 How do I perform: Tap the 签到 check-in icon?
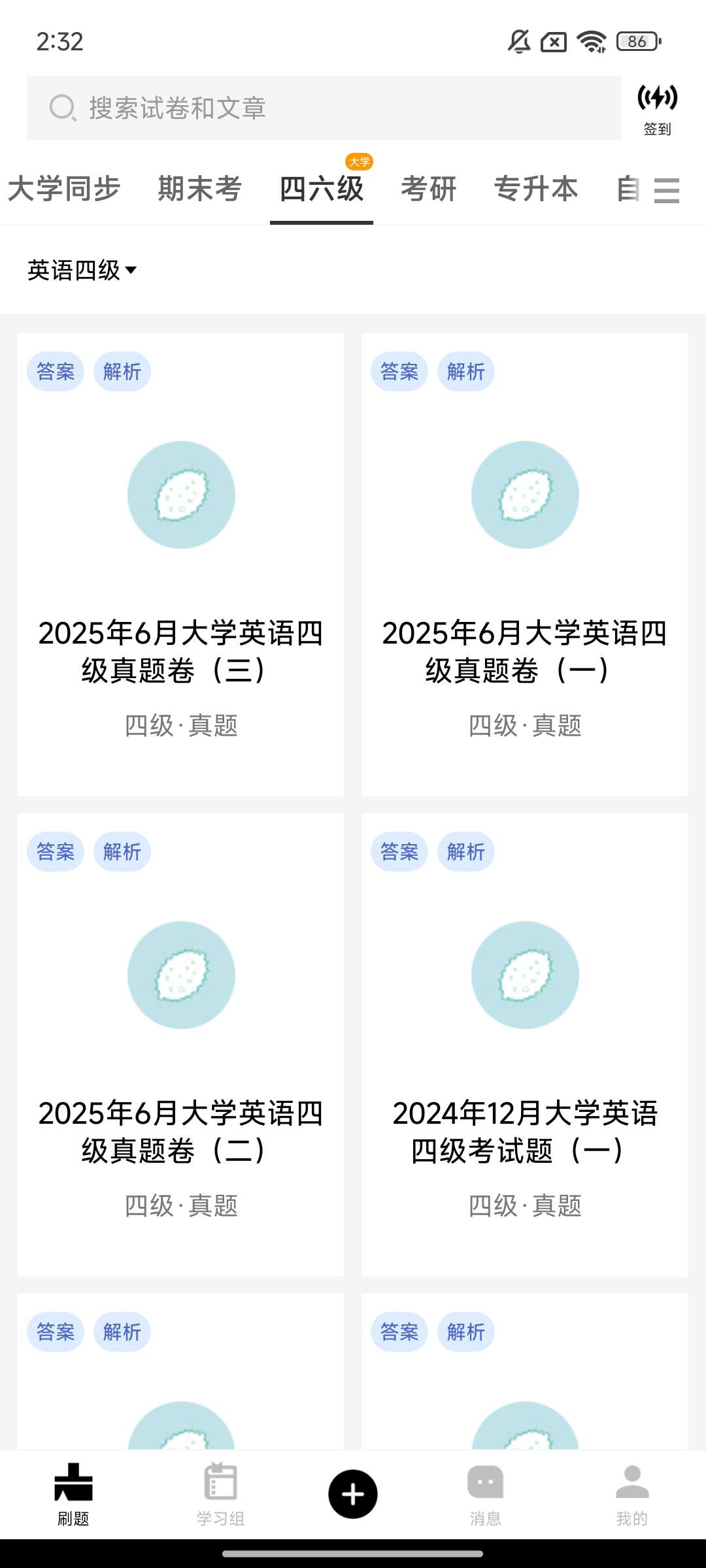pos(657,110)
